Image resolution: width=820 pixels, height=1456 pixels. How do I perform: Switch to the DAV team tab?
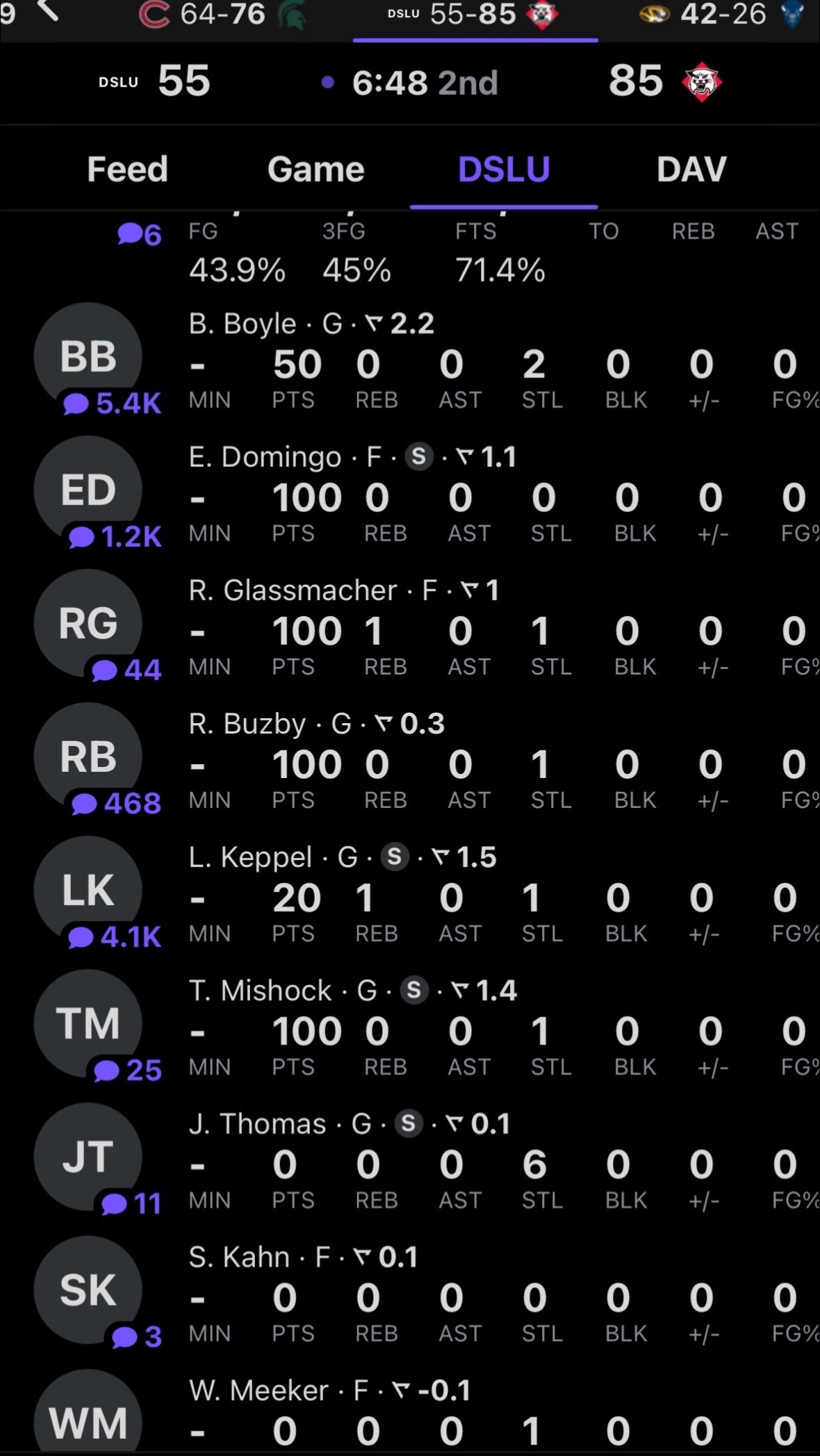691,169
